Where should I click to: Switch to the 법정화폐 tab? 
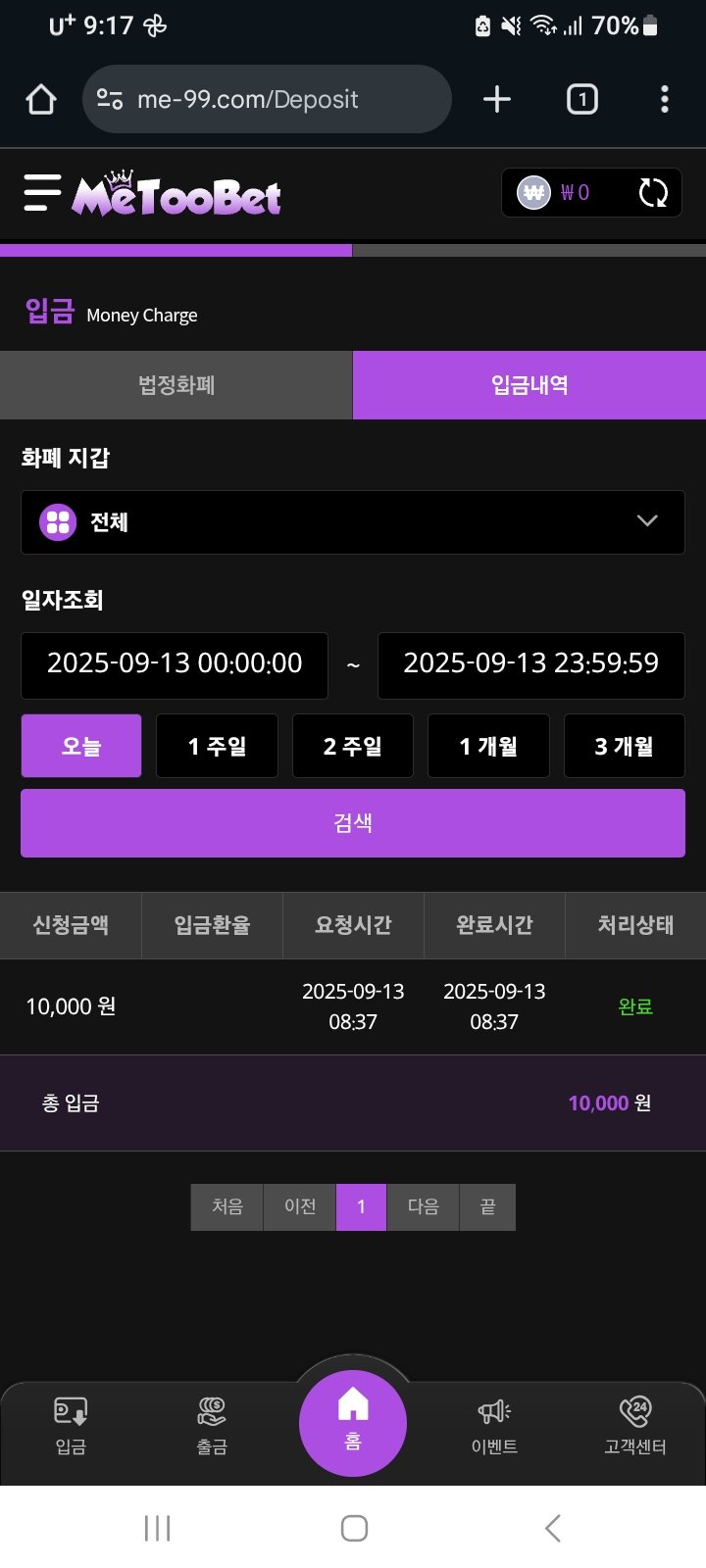(176, 385)
